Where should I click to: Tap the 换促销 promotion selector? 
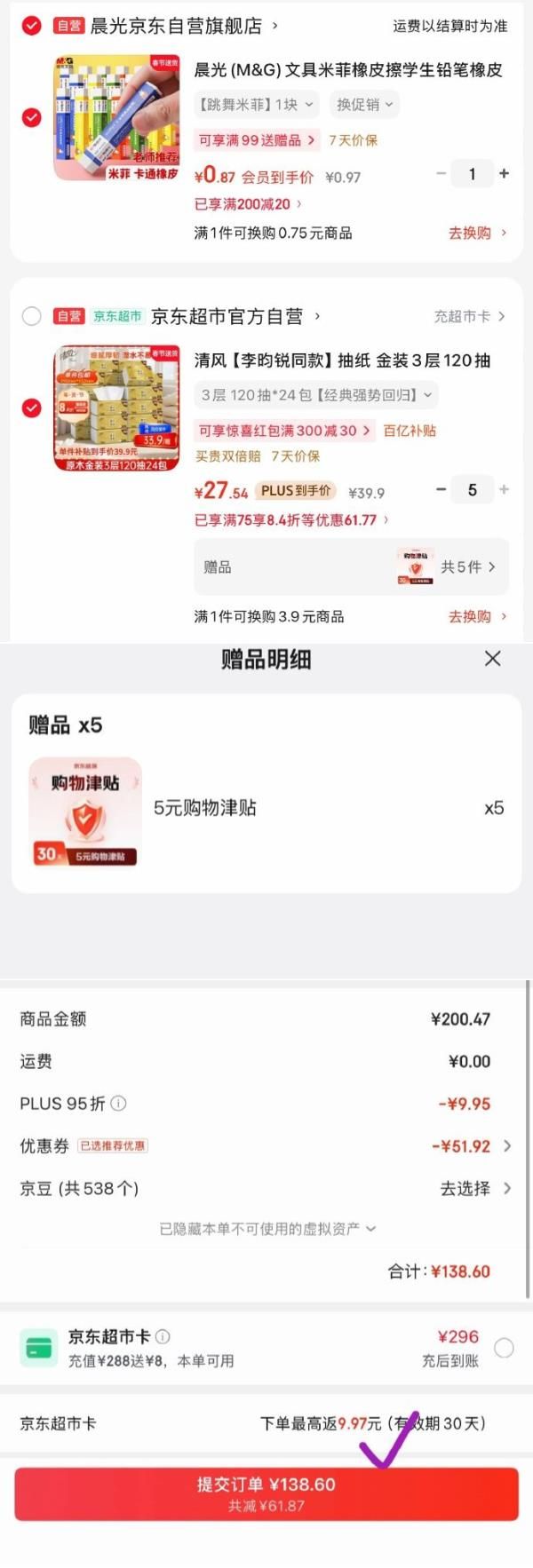click(364, 105)
